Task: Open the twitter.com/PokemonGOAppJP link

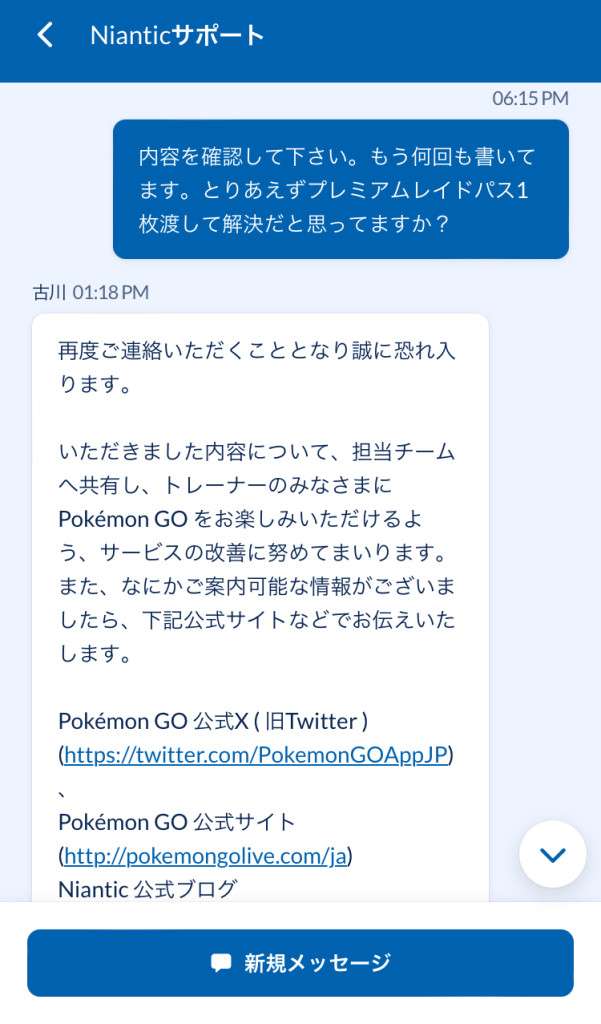Action: [256, 755]
